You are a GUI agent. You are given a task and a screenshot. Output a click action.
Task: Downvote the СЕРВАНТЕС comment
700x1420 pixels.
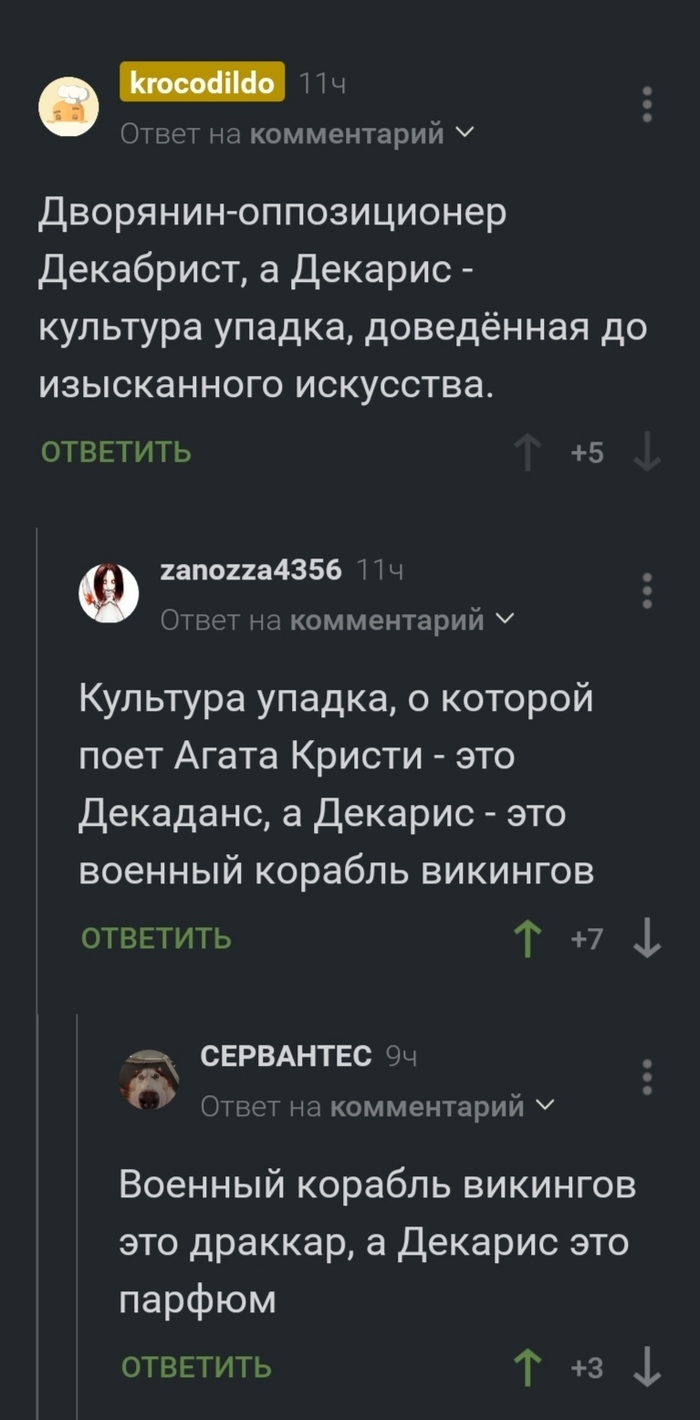click(x=648, y=1367)
